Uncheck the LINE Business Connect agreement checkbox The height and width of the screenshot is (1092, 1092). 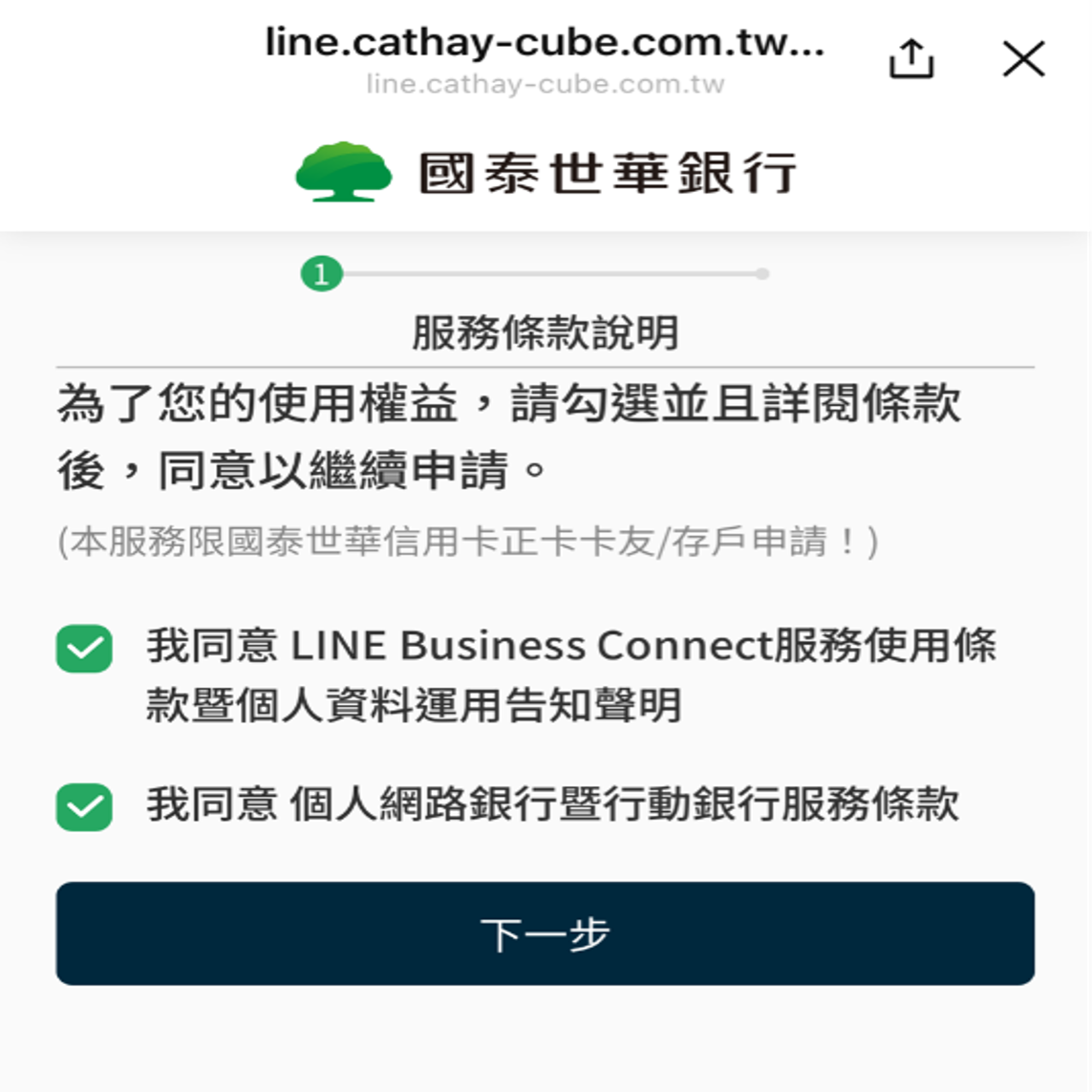(84, 649)
